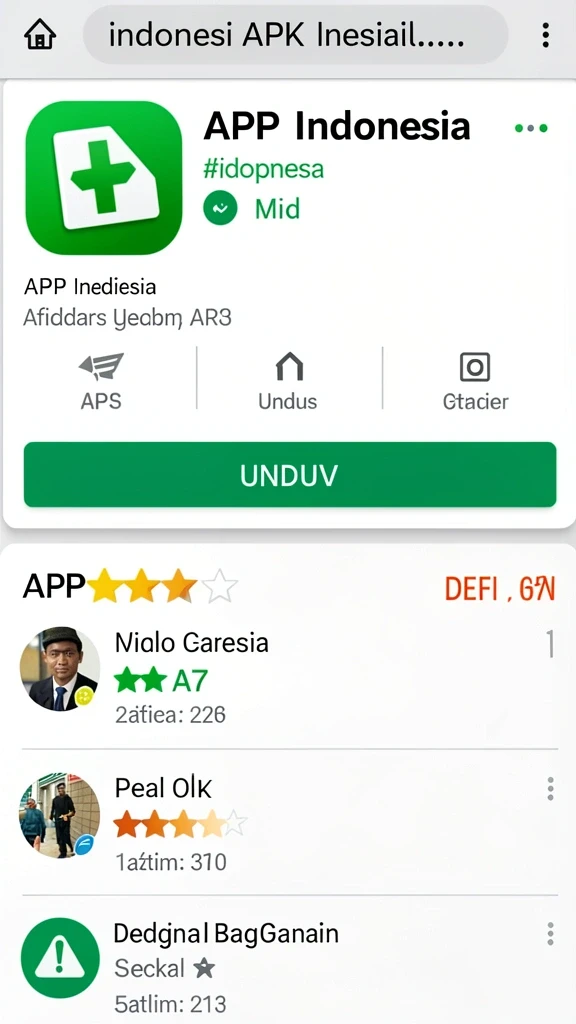Go to the browser home page
Viewport: 576px width, 1024px height.
pos(40,35)
